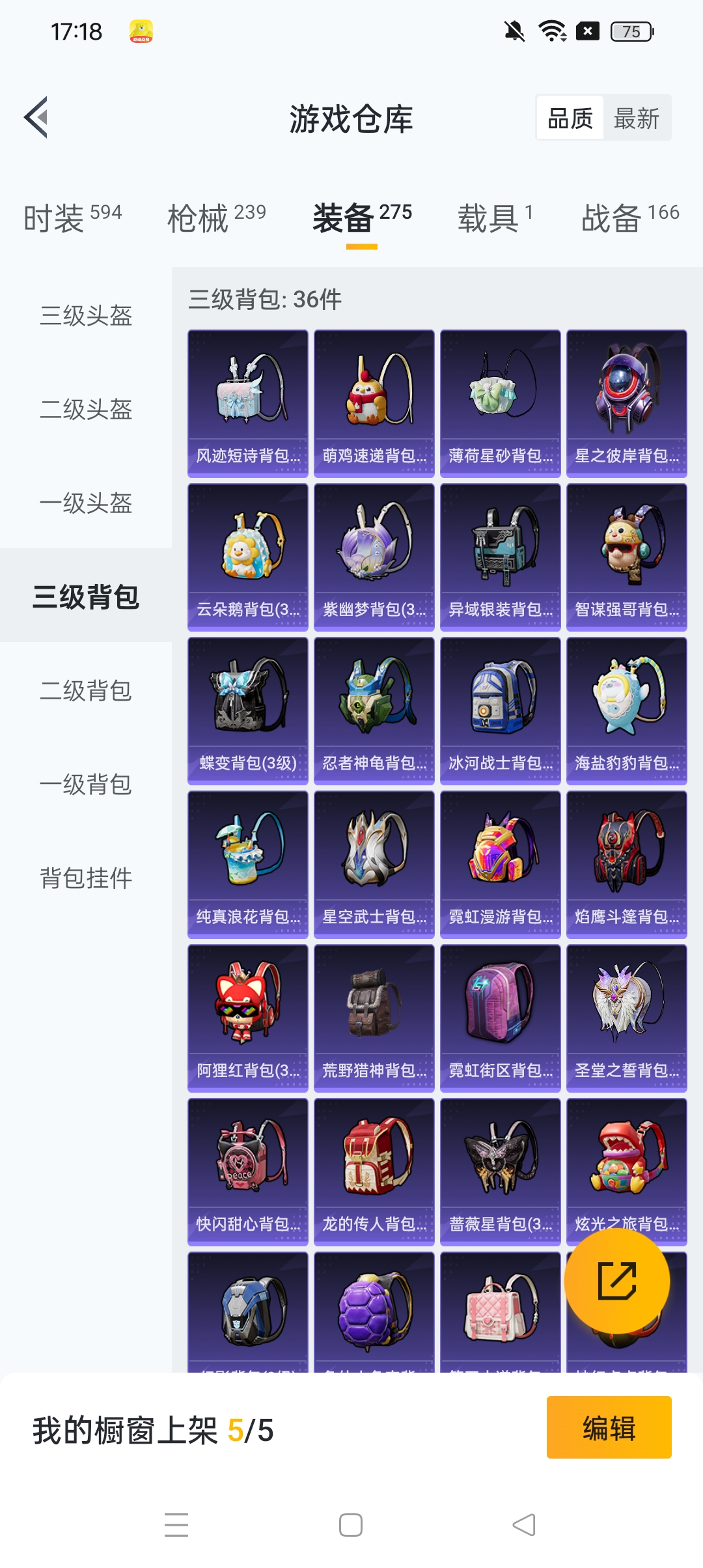The image size is (703, 1568).
Task: Select 一级背包 category
Action: (86, 785)
